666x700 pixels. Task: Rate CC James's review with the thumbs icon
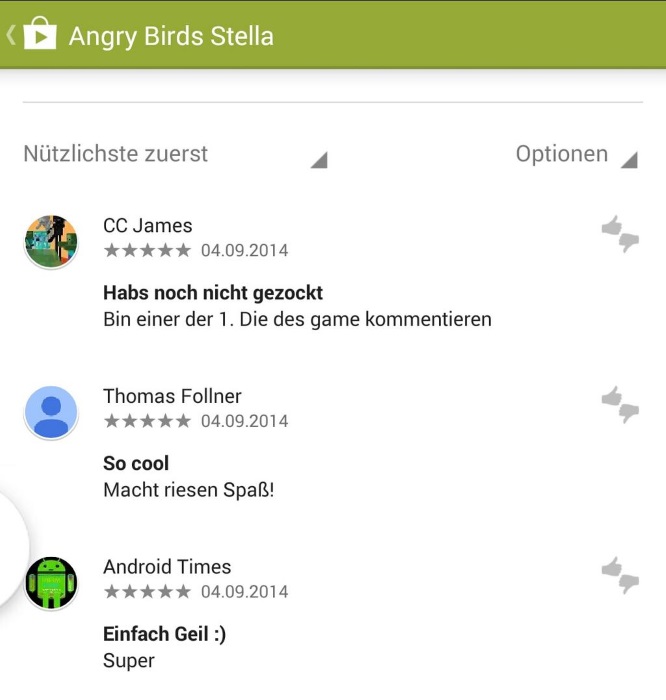(x=620, y=234)
